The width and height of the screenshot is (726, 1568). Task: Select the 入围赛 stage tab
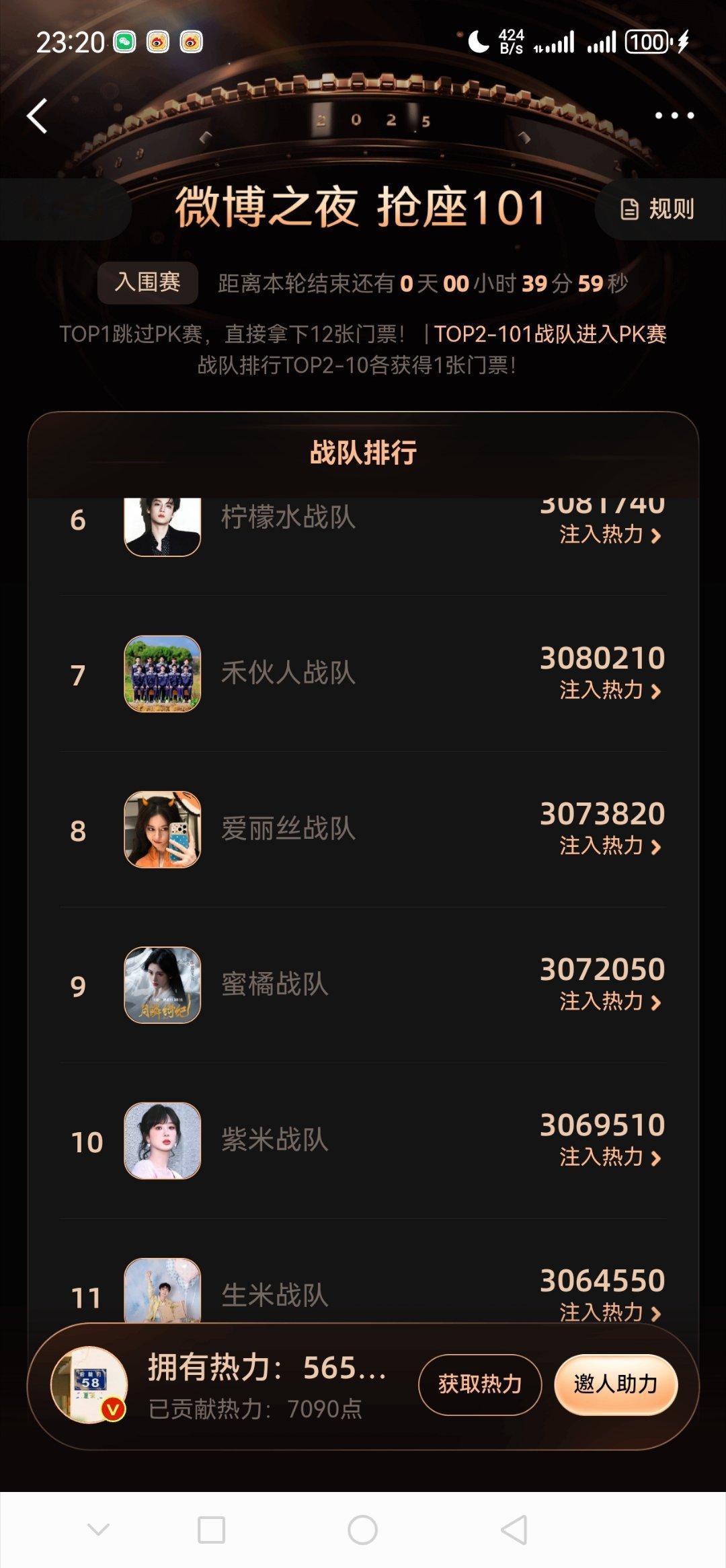[149, 284]
